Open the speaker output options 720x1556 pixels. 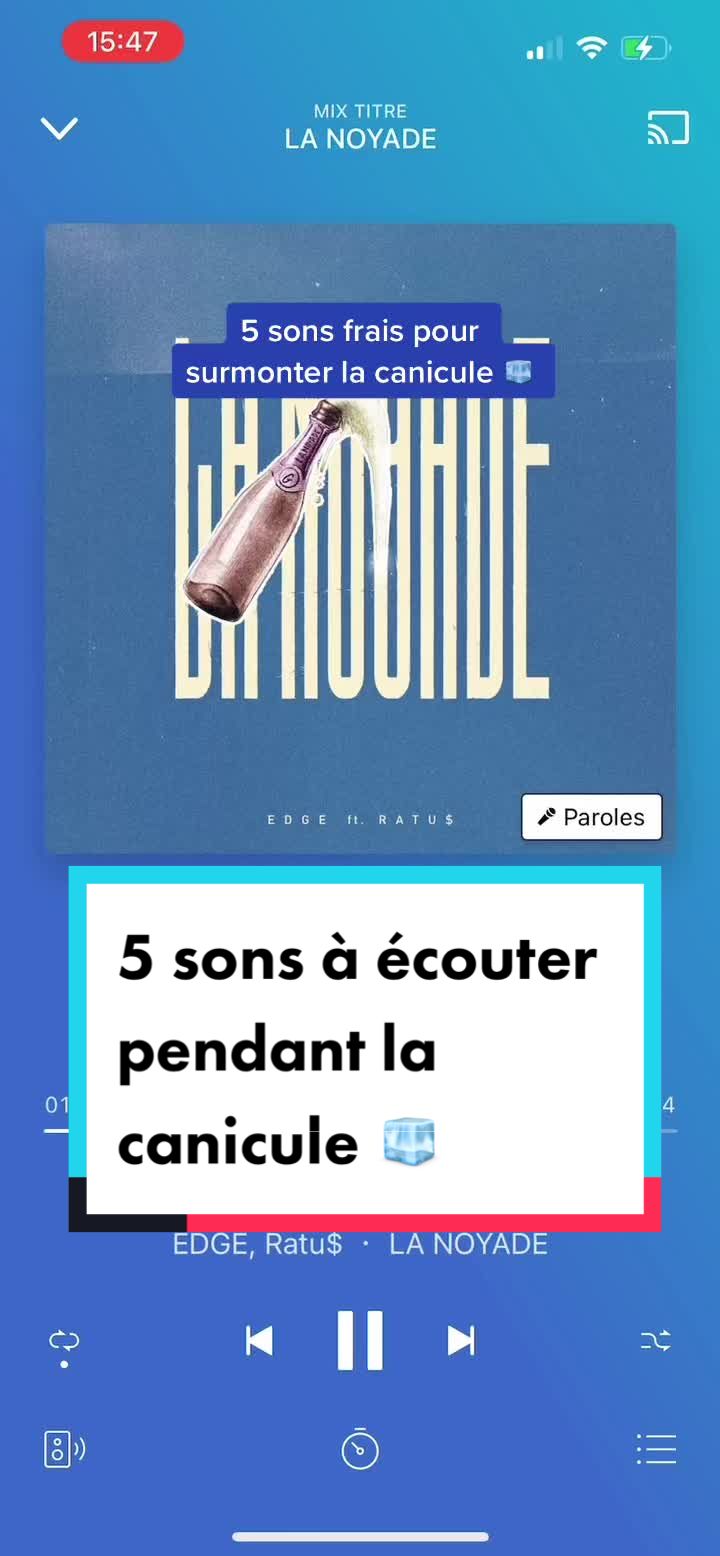[x=64, y=1449]
